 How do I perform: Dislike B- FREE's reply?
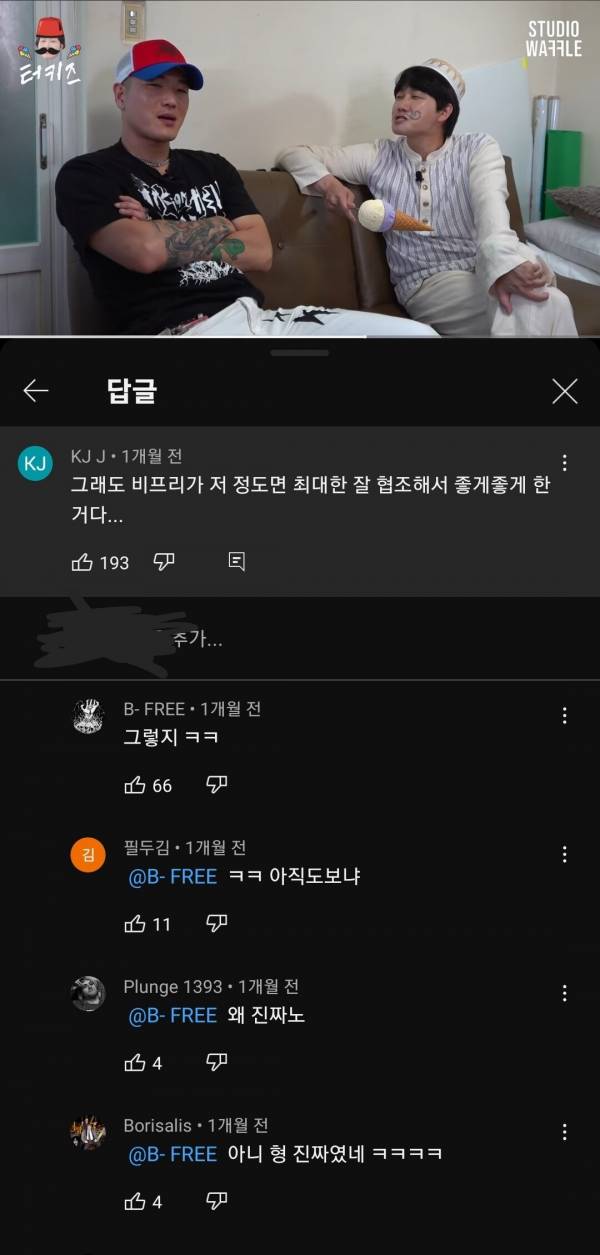(216, 785)
